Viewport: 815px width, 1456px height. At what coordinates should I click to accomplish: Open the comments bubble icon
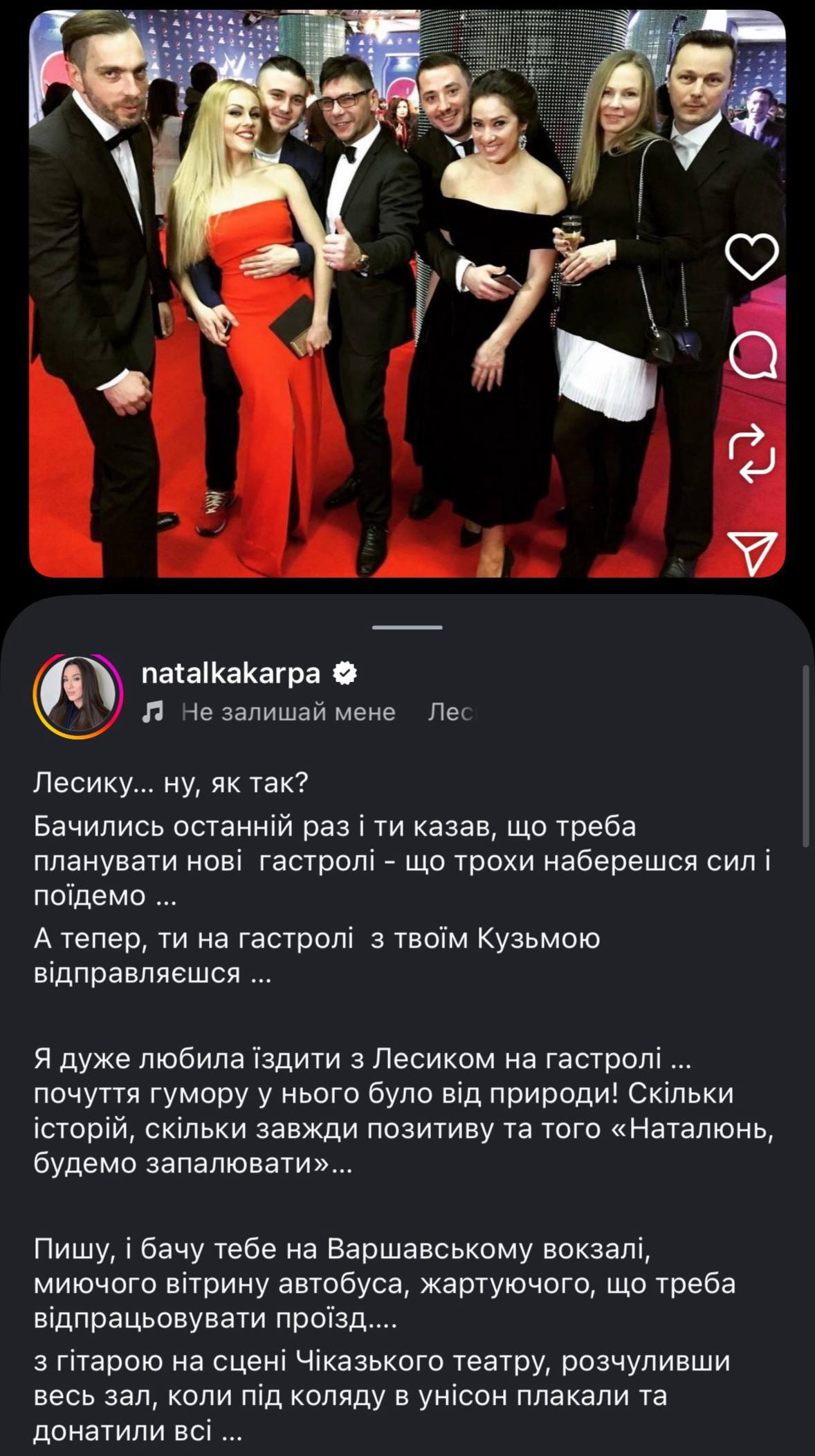click(753, 356)
